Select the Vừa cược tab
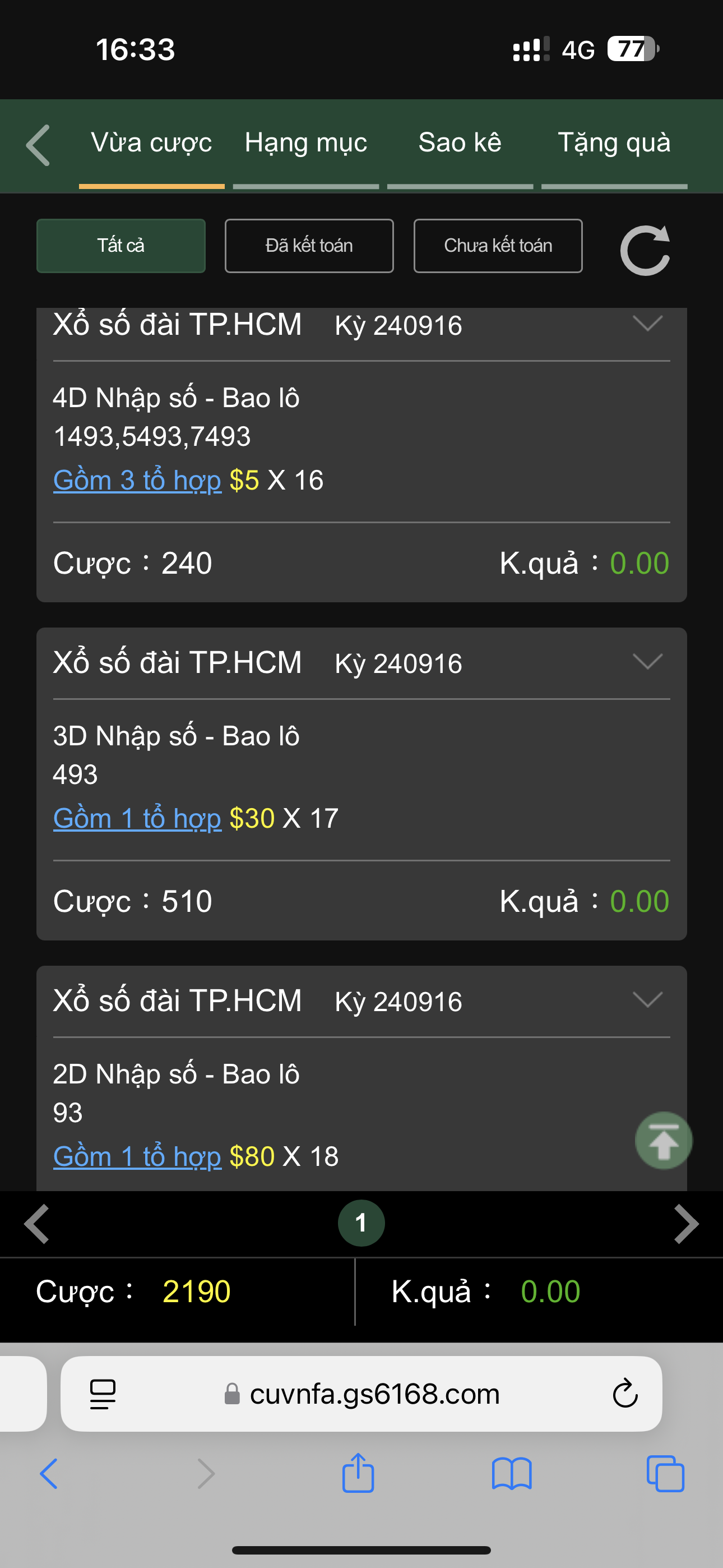This screenshot has height=1568, width=723. coord(151,143)
